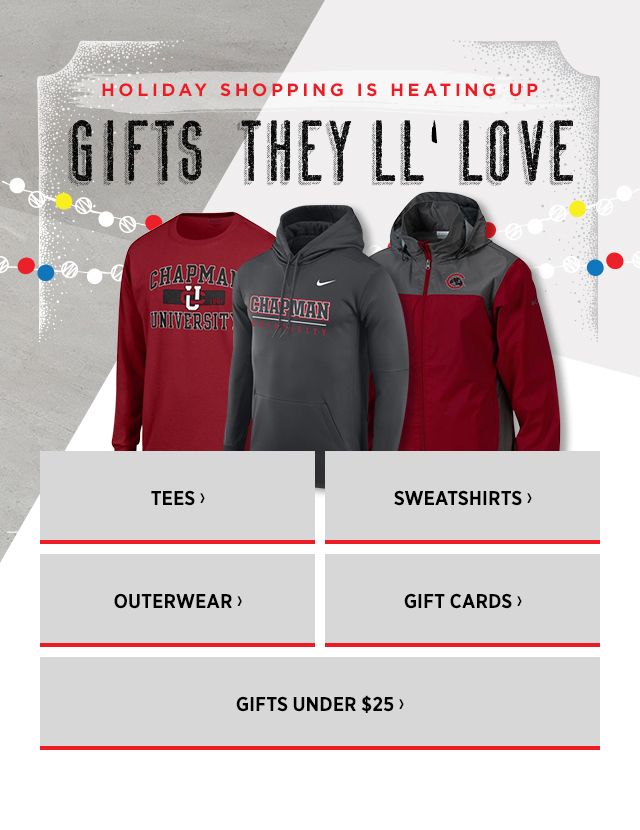
Task: View Gifts Under $25
Action: pos(320,704)
